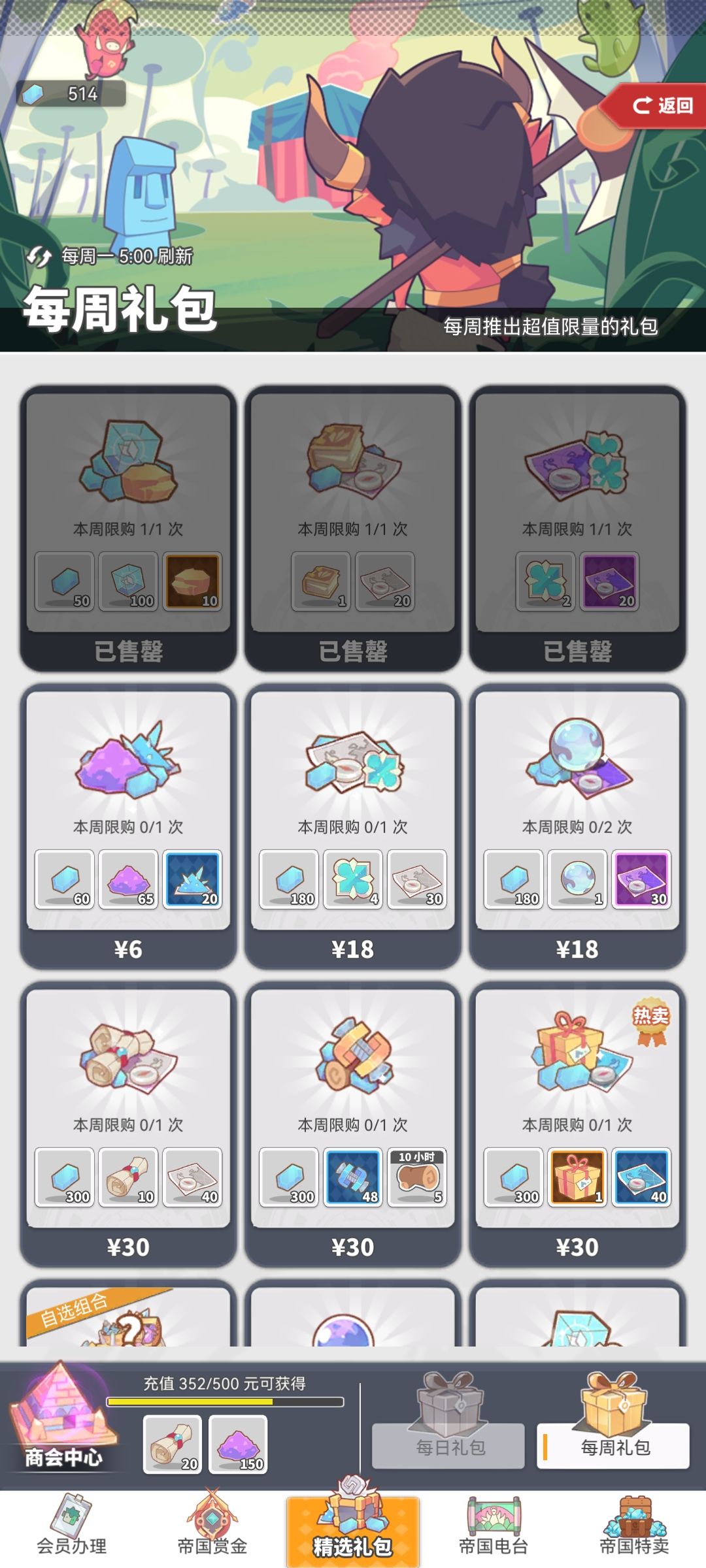Click the refresh arrows beside 每周一 5:00 刷新
The image size is (706, 1568).
pos(37,257)
